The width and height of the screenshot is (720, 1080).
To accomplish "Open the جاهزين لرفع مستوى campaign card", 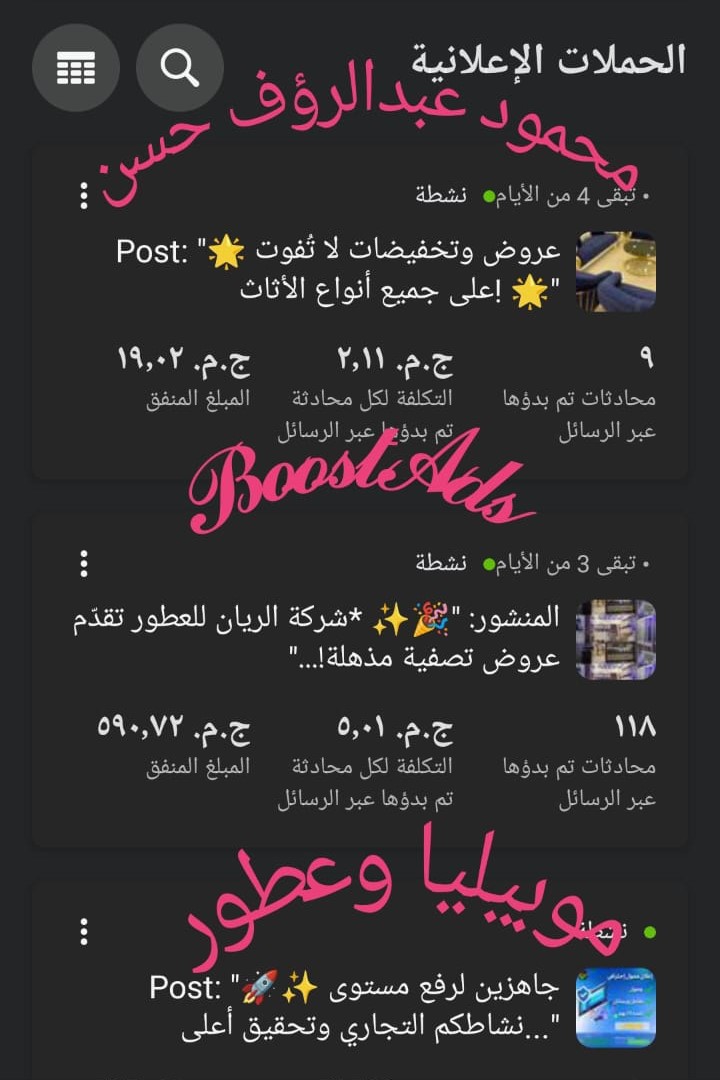I will pos(400,1005).
